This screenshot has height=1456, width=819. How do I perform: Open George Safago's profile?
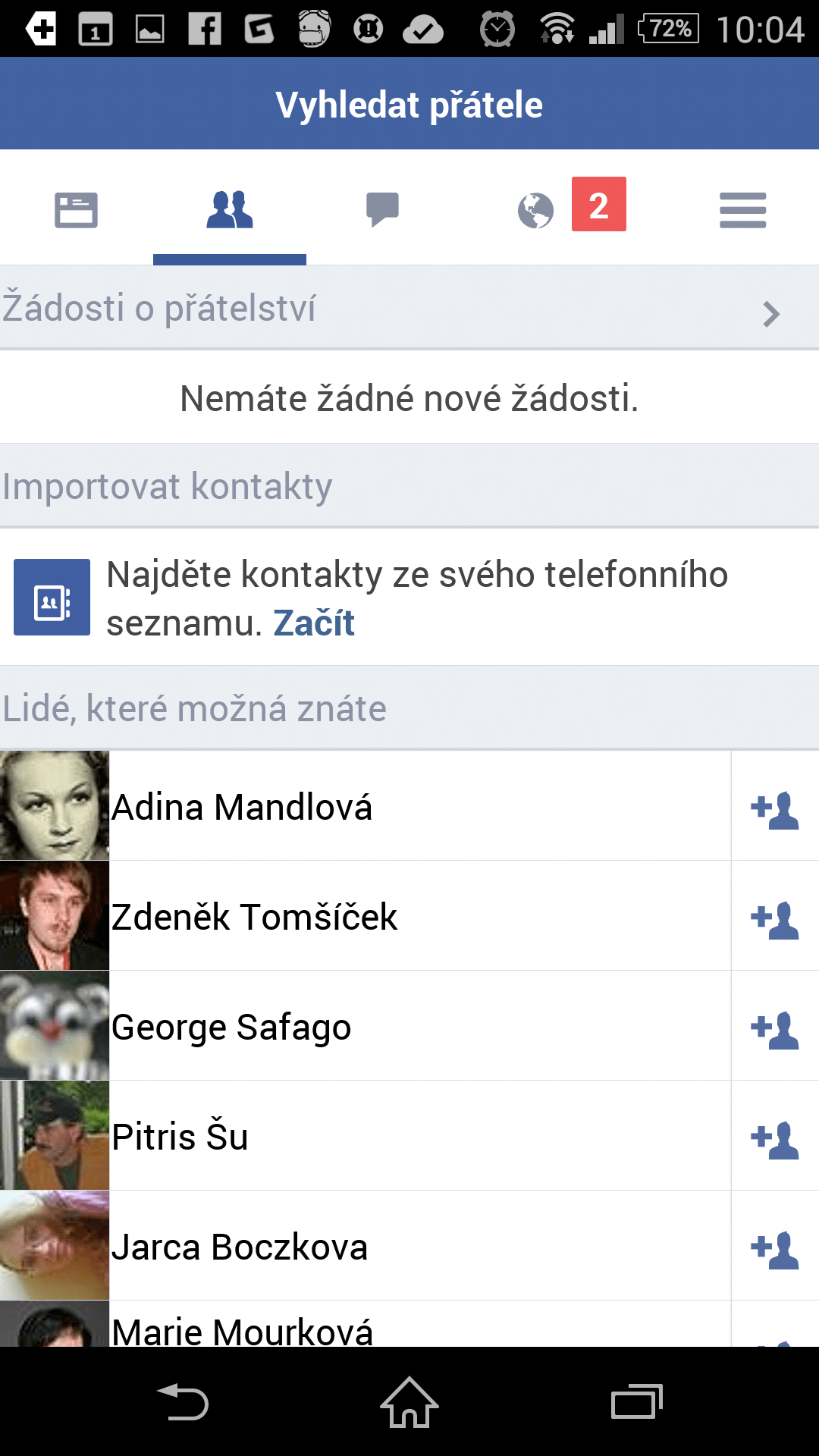tap(366, 1026)
